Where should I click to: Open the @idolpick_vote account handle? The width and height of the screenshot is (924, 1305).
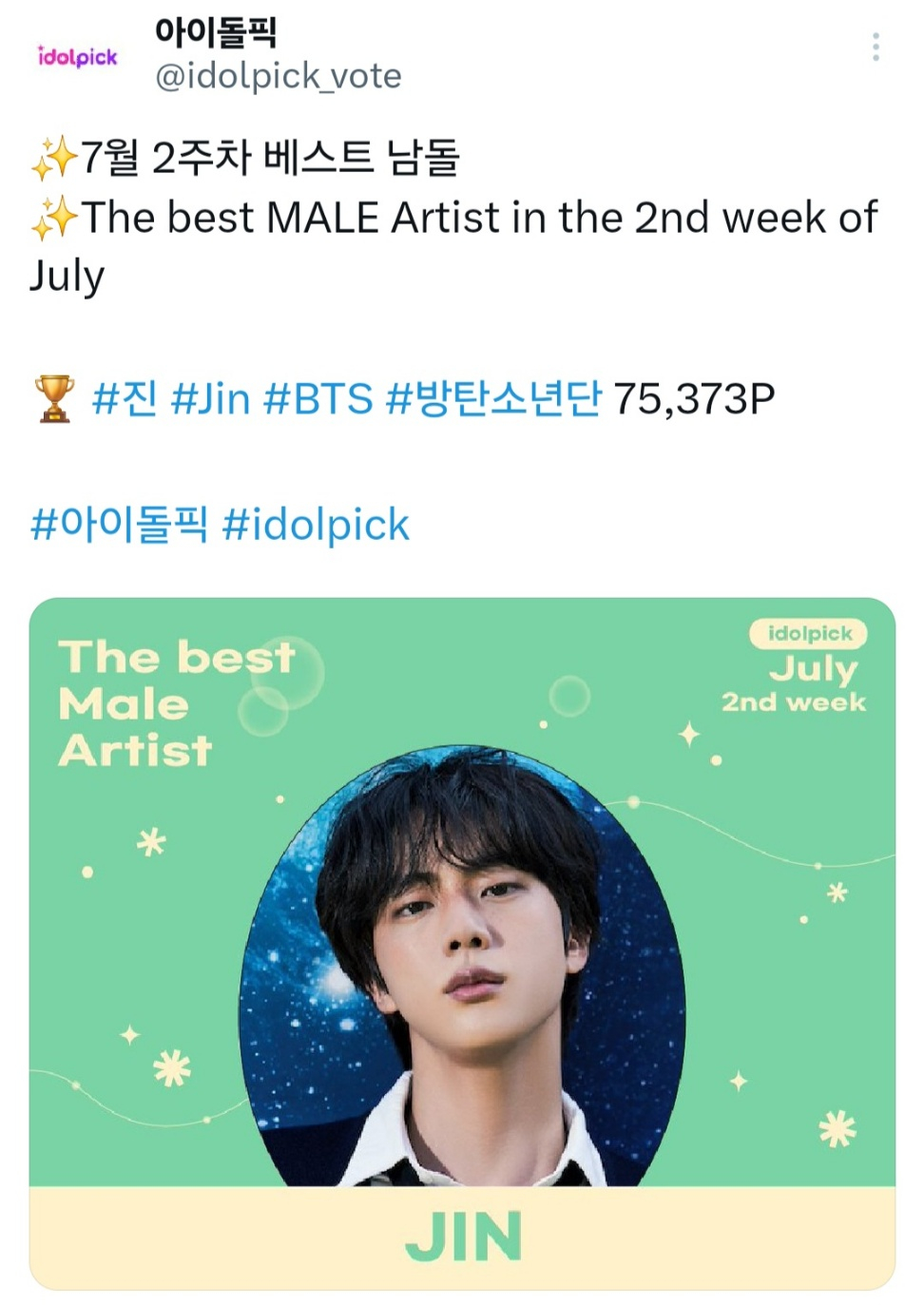point(278,76)
